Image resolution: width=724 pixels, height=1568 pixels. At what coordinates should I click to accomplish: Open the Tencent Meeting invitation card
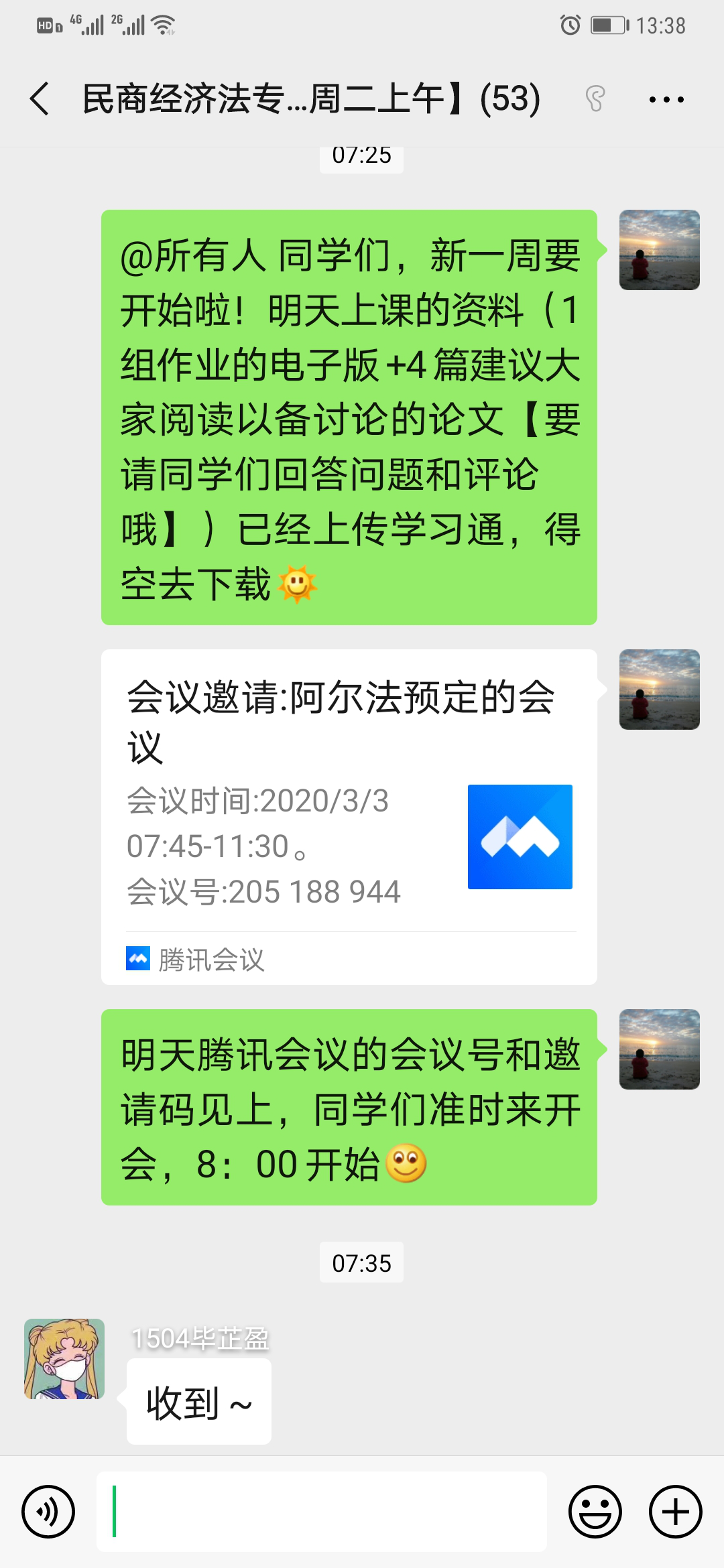tap(349, 816)
